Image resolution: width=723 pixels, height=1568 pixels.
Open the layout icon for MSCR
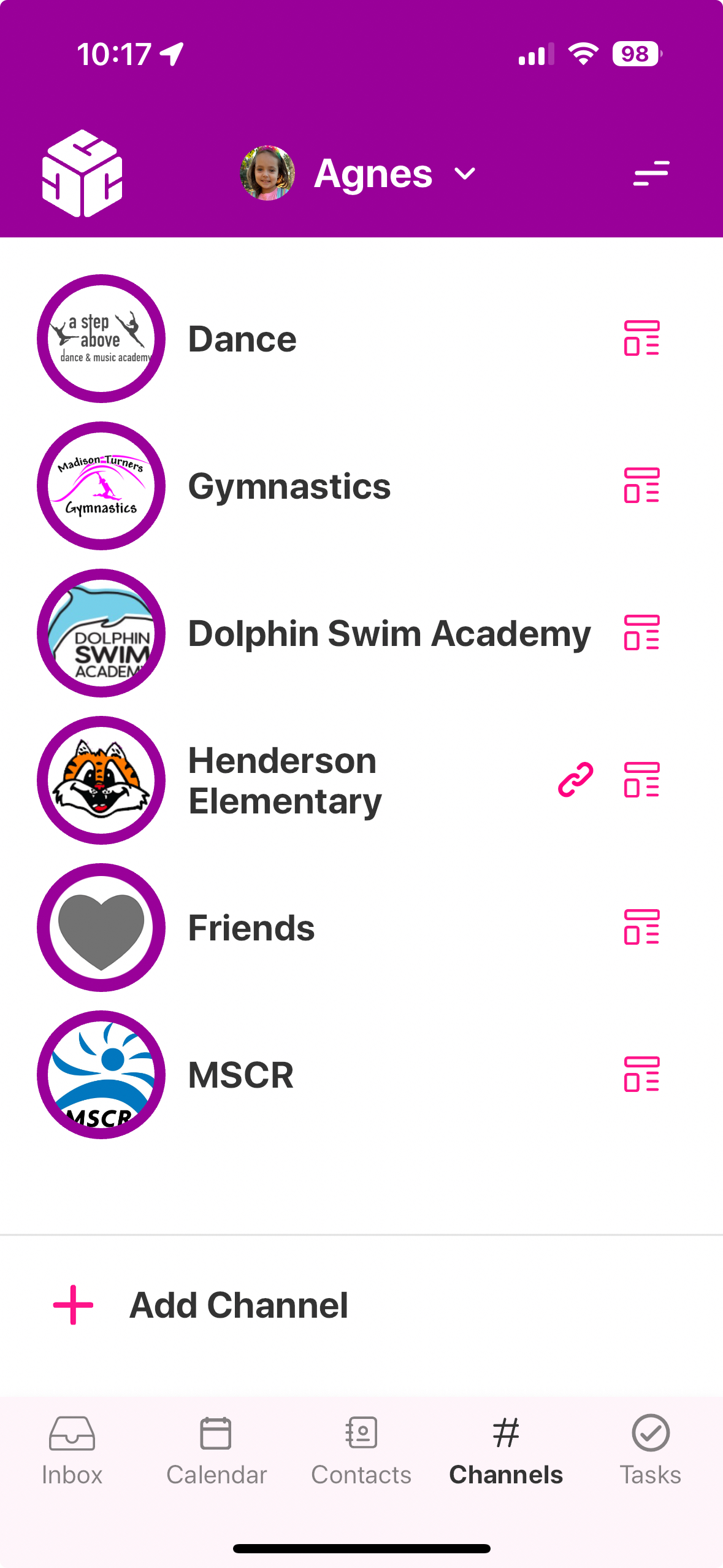[641, 1074]
